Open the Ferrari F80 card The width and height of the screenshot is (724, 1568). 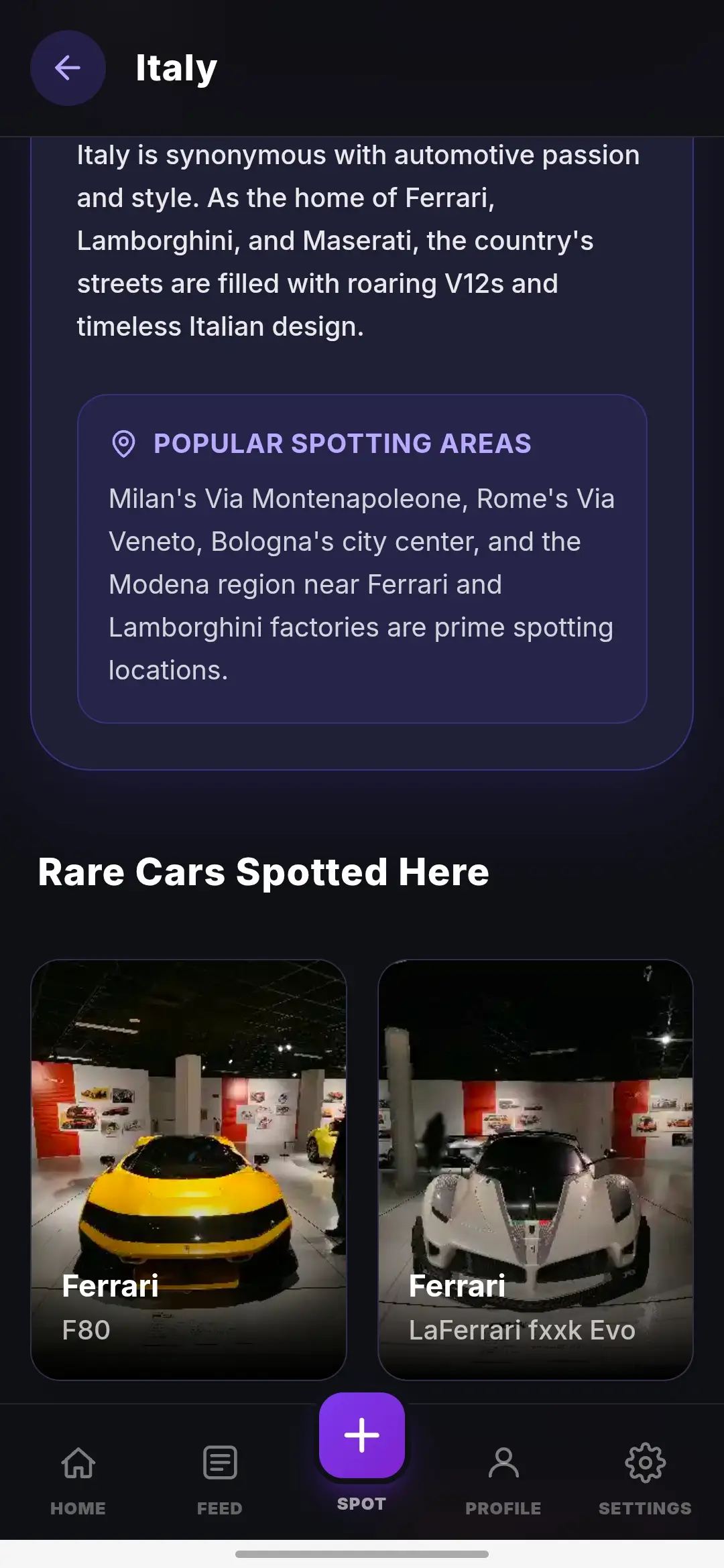[x=188, y=1169]
